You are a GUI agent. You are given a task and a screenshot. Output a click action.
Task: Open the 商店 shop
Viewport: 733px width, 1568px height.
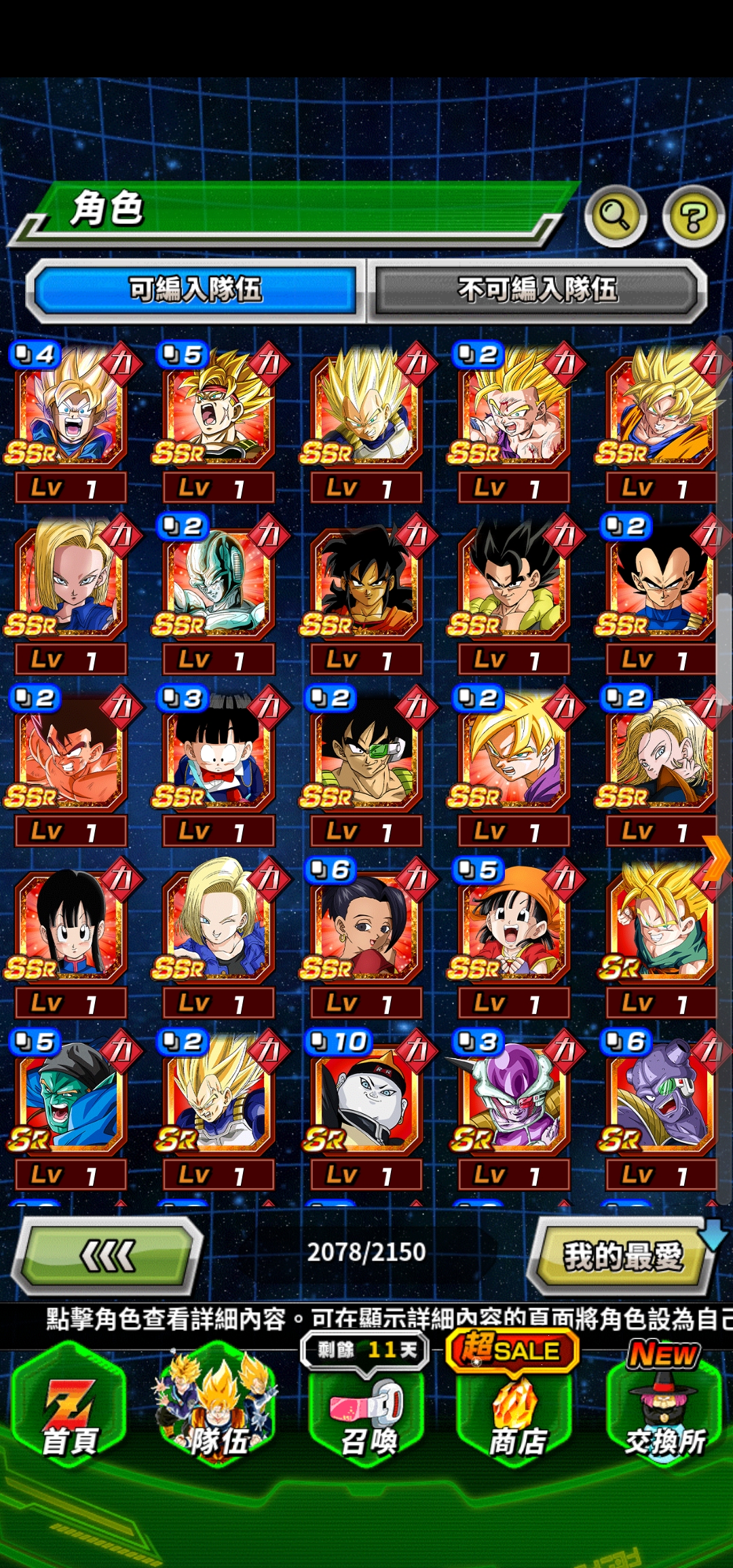516,1419
